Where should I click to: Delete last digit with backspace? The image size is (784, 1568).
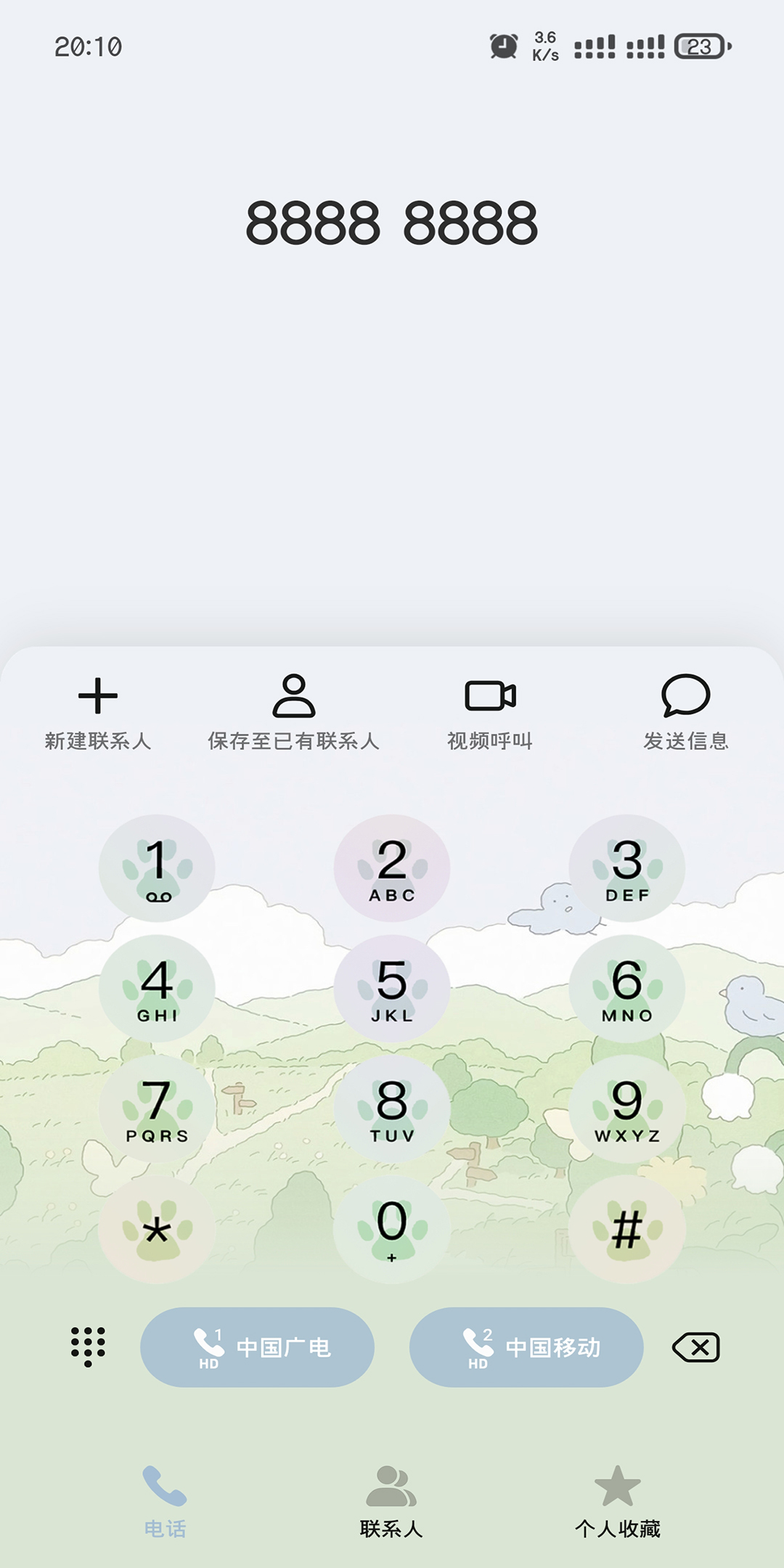coord(696,1347)
